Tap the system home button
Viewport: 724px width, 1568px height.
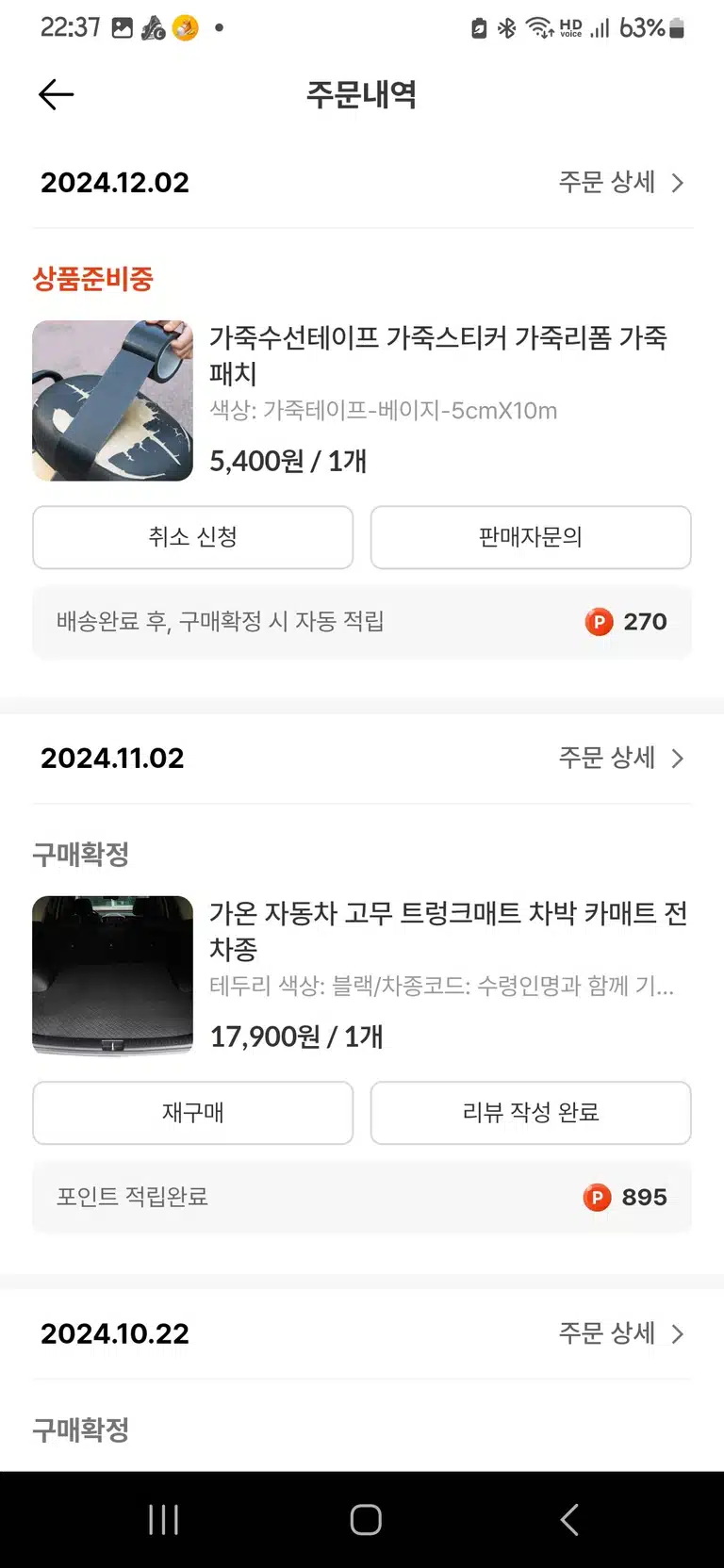(366, 1519)
